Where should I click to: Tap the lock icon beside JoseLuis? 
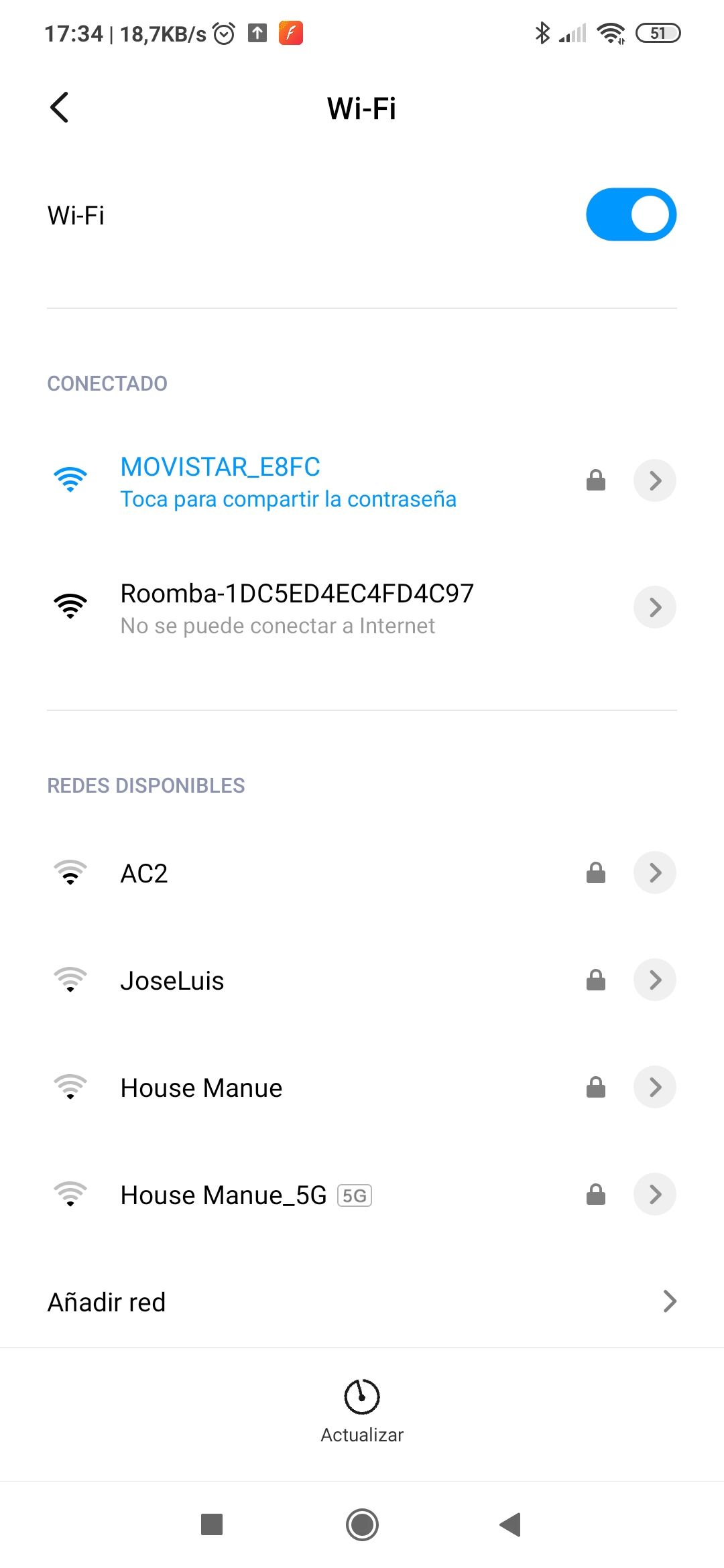pos(596,979)
